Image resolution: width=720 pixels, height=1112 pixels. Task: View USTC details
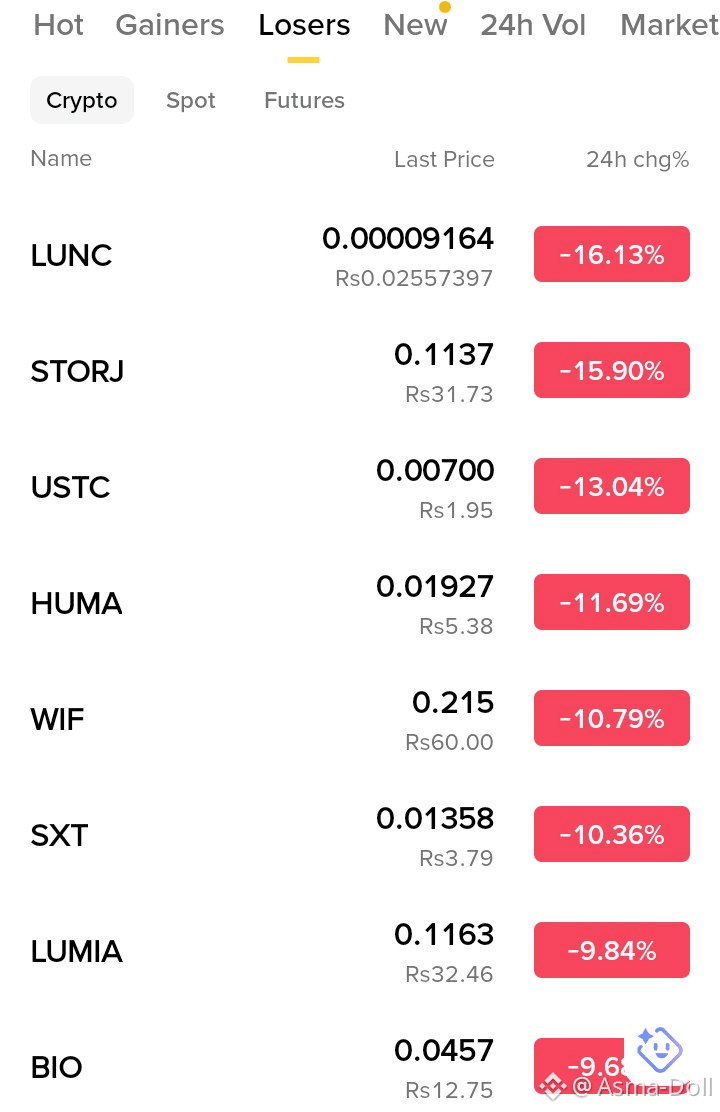coord(360,487)
